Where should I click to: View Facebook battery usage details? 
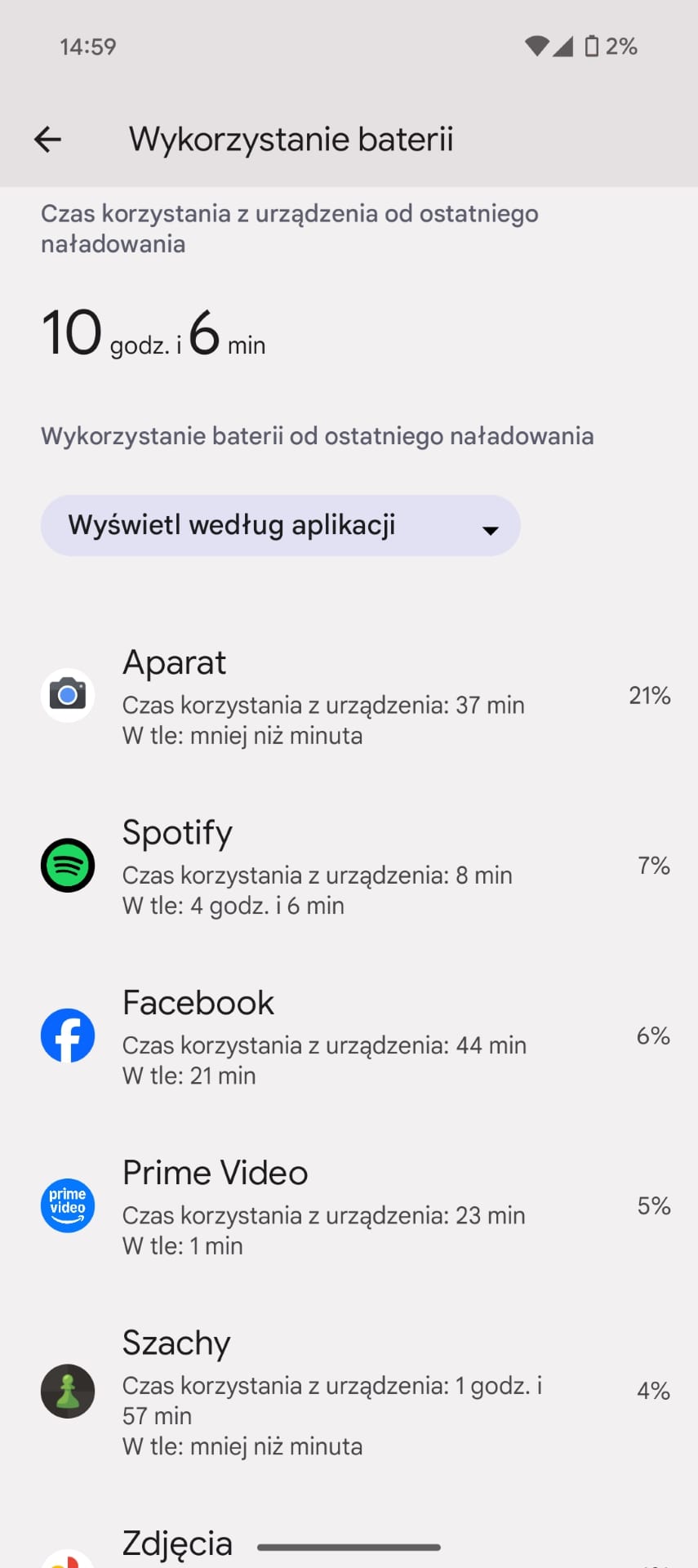point(349,1036)
